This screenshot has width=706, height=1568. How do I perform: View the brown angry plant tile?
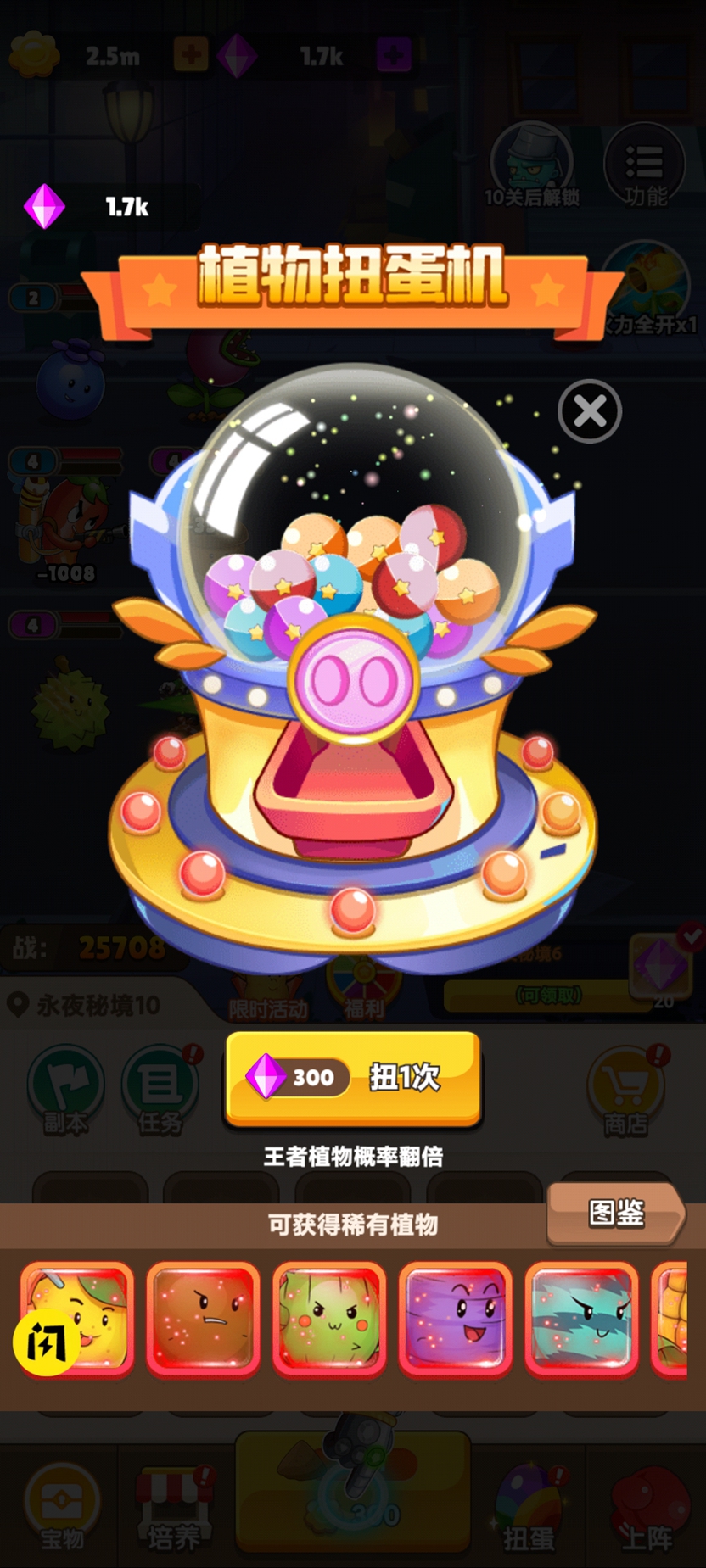(204, 1317)
